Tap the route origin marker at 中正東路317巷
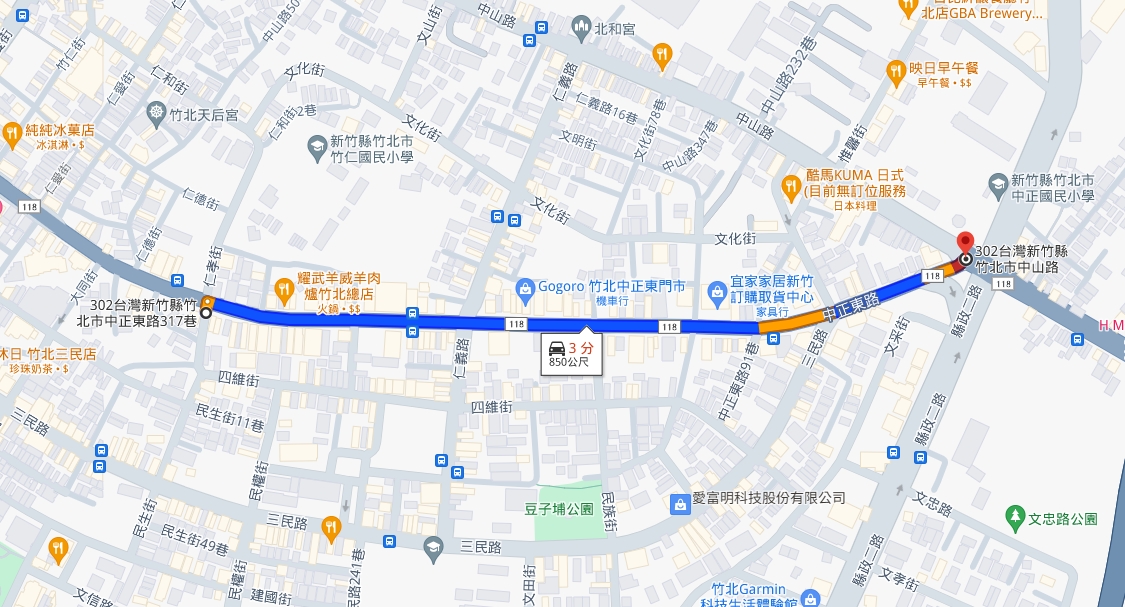Viewport: 1125px width, 607px height. pos(206,313)
